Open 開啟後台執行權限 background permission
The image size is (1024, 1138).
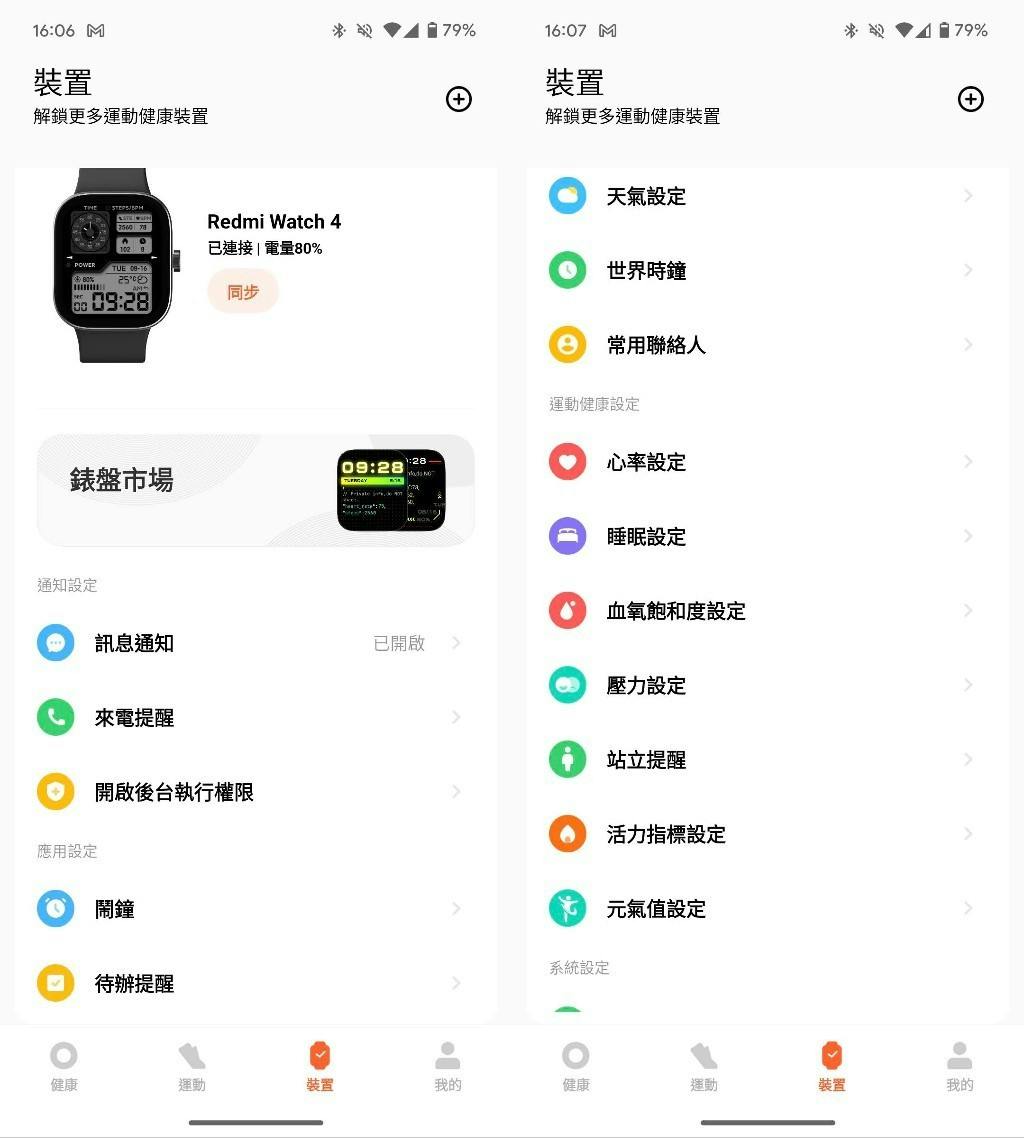[256, 792]
